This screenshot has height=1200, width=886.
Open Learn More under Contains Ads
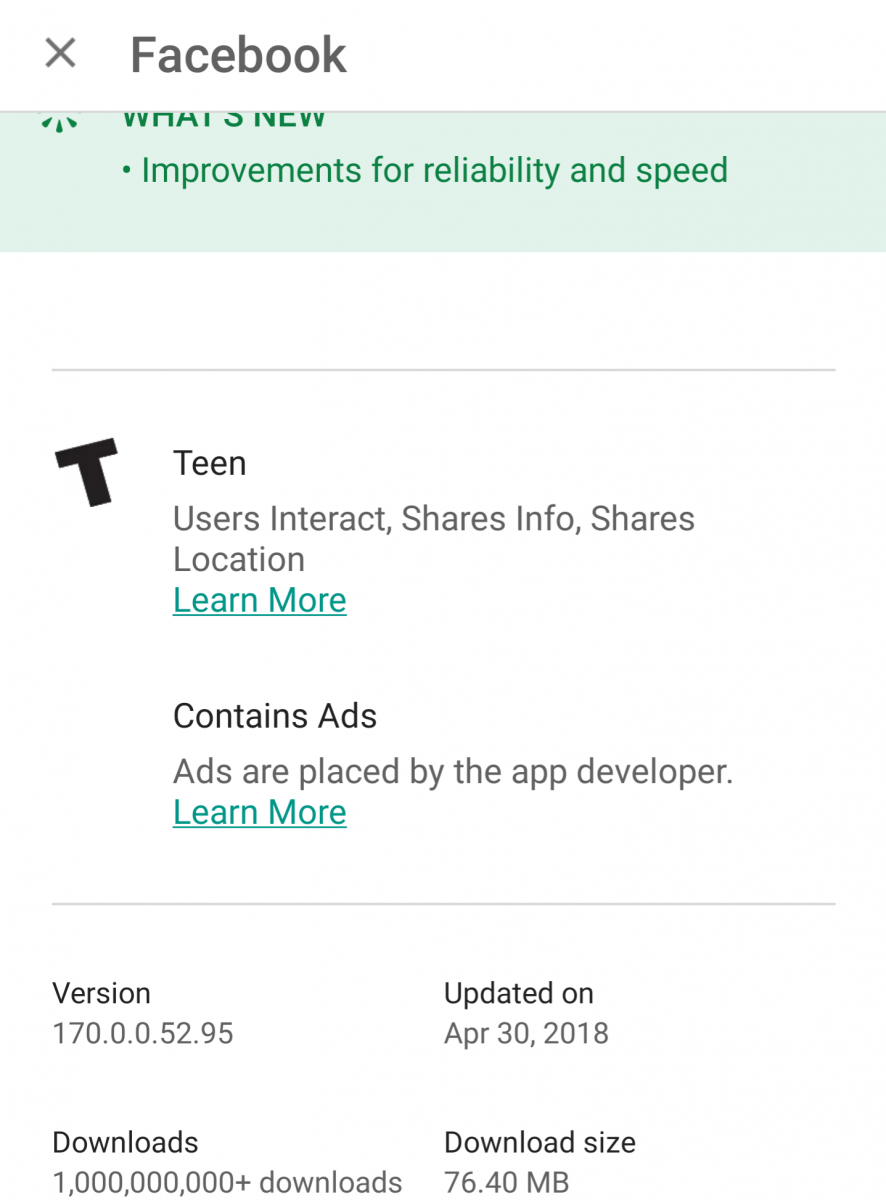click(259, 811)
